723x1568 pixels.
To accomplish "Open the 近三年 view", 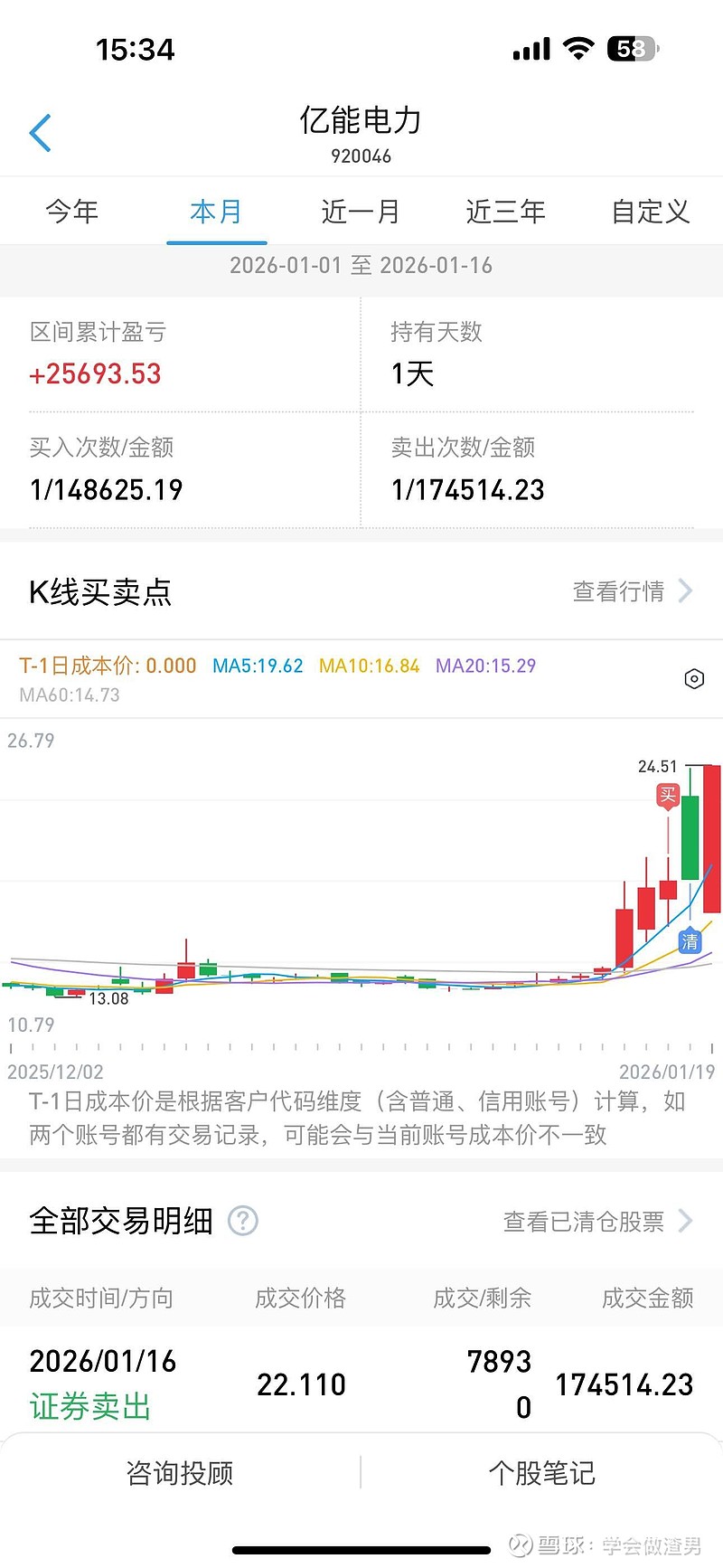I will coord(505,212).
